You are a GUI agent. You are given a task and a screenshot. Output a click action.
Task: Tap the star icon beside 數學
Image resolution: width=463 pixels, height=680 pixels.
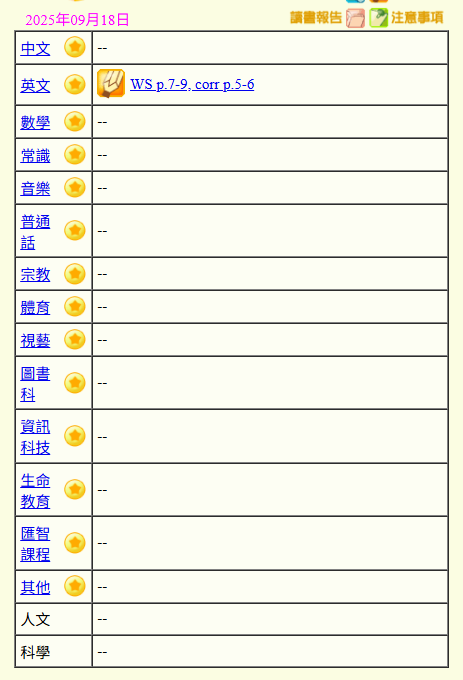click(x=75, y=121)
